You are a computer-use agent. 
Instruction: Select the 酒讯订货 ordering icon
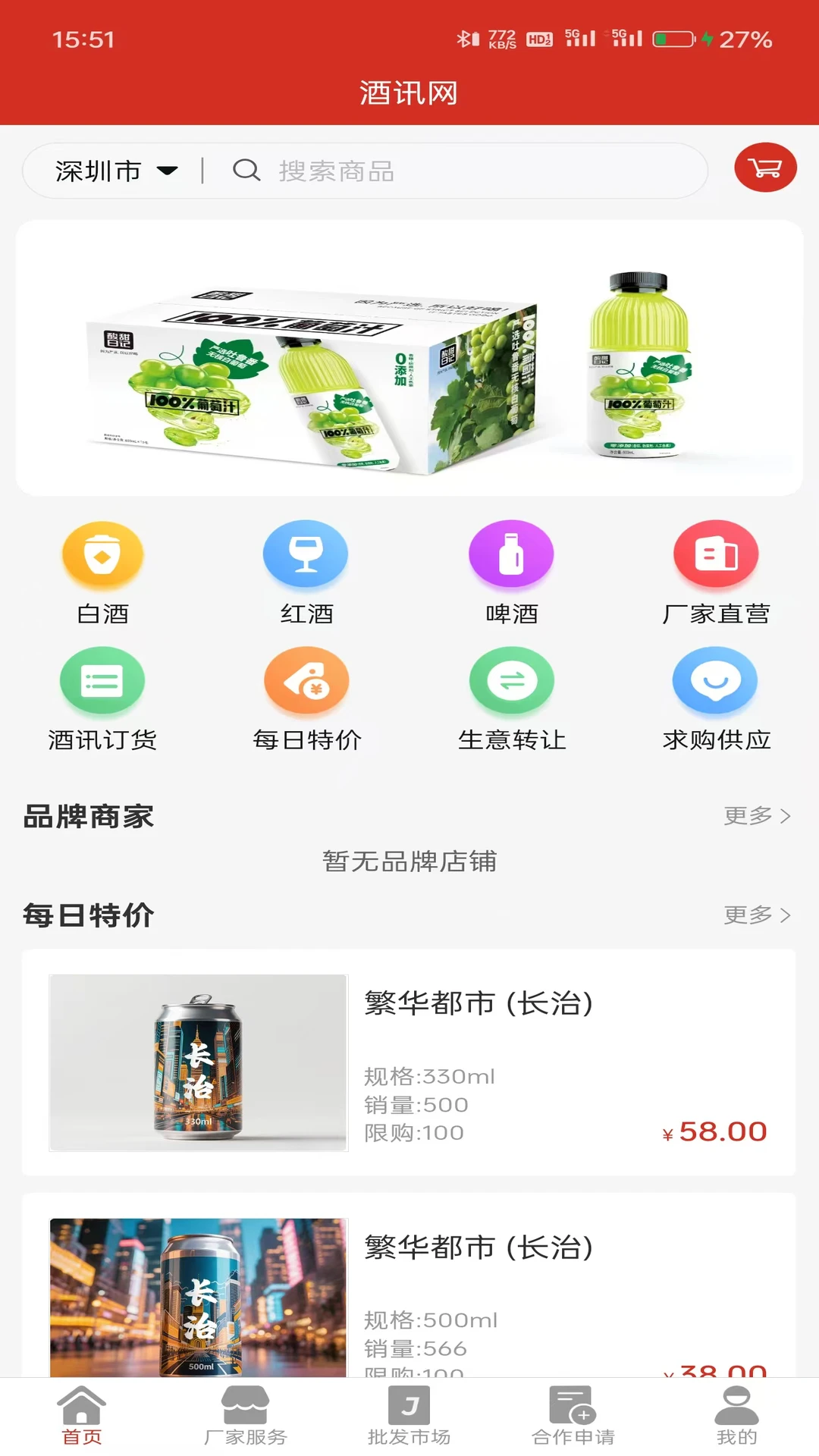102,680
